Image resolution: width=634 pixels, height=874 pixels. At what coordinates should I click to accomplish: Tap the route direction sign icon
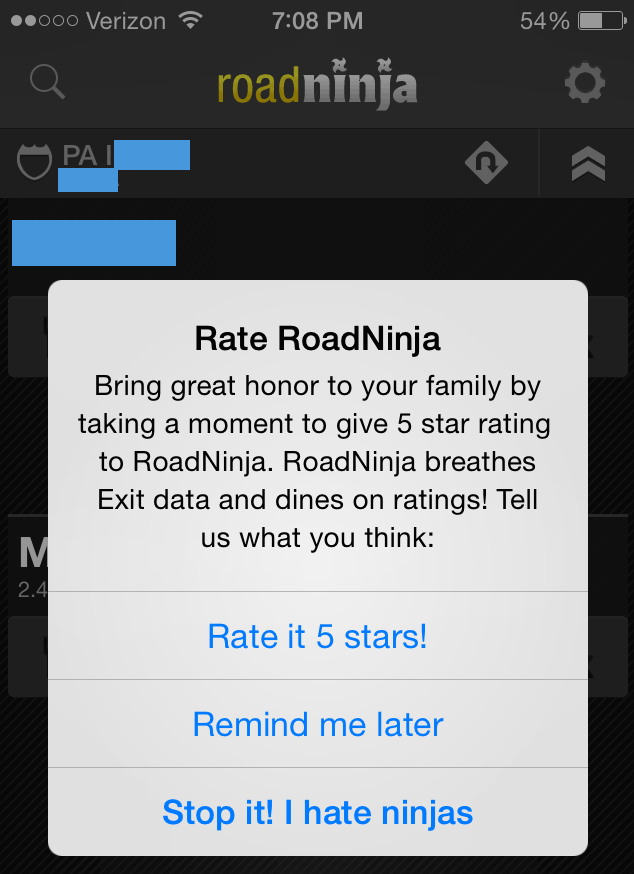487,163
